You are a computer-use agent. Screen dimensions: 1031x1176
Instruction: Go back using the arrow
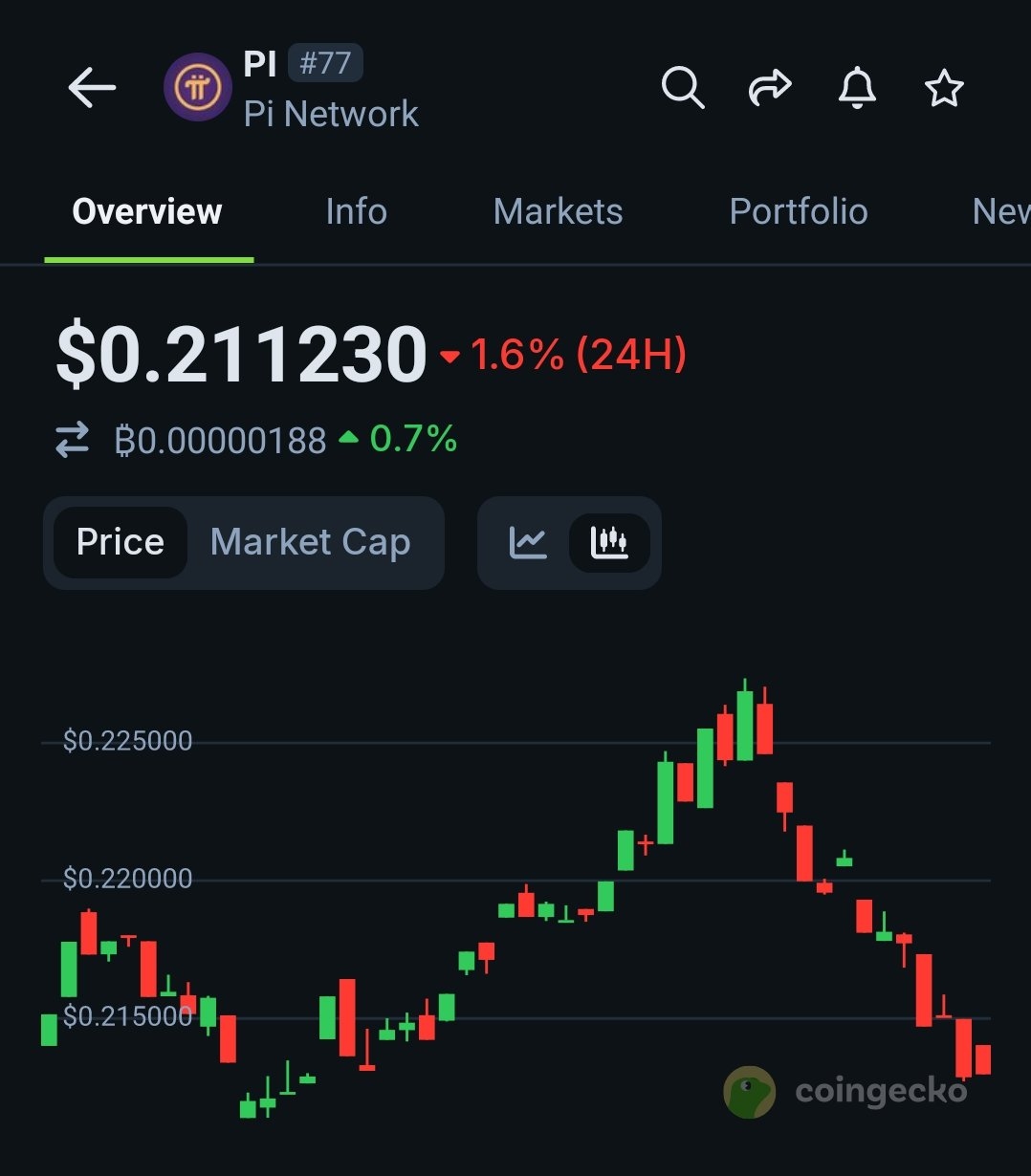click(x=92, y=88)
